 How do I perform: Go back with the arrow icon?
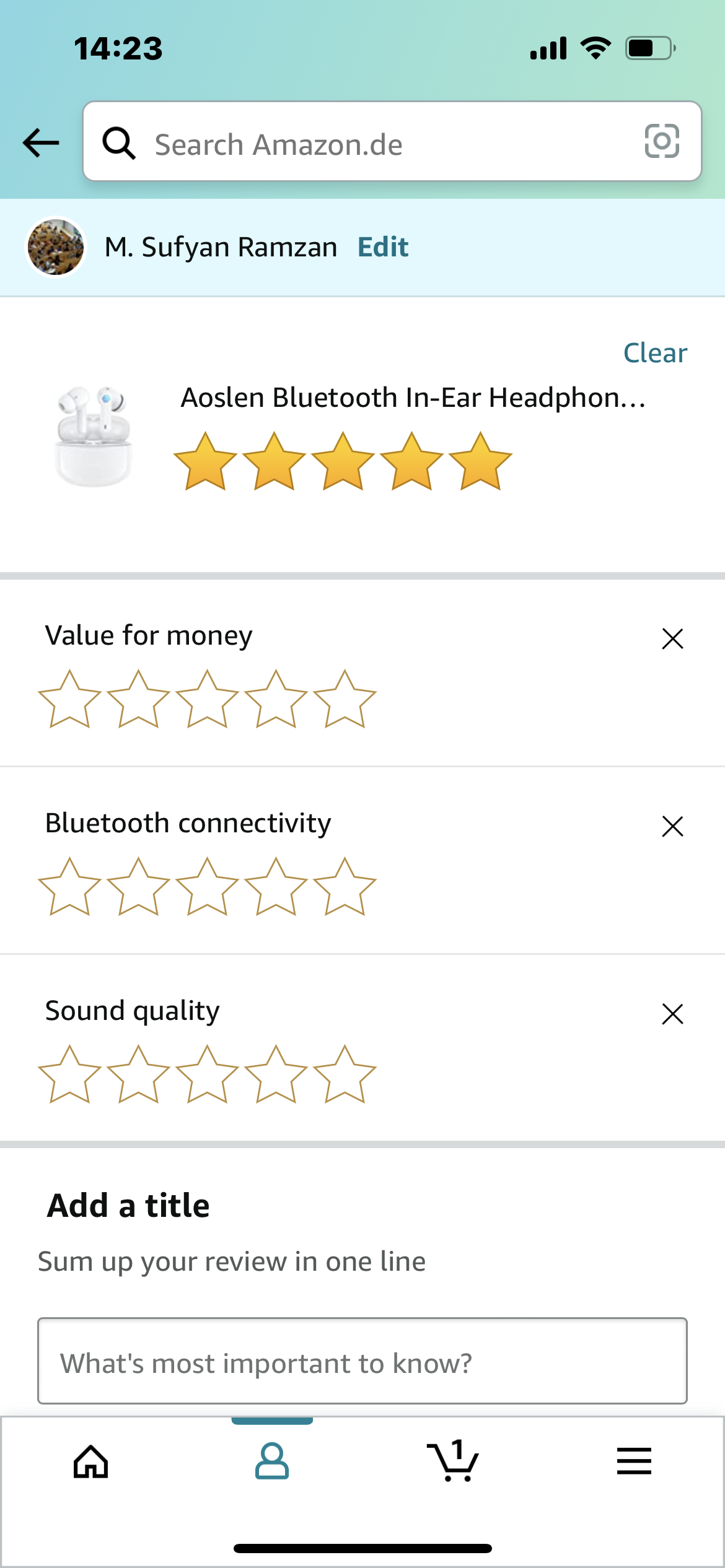[x=41, y=143]
